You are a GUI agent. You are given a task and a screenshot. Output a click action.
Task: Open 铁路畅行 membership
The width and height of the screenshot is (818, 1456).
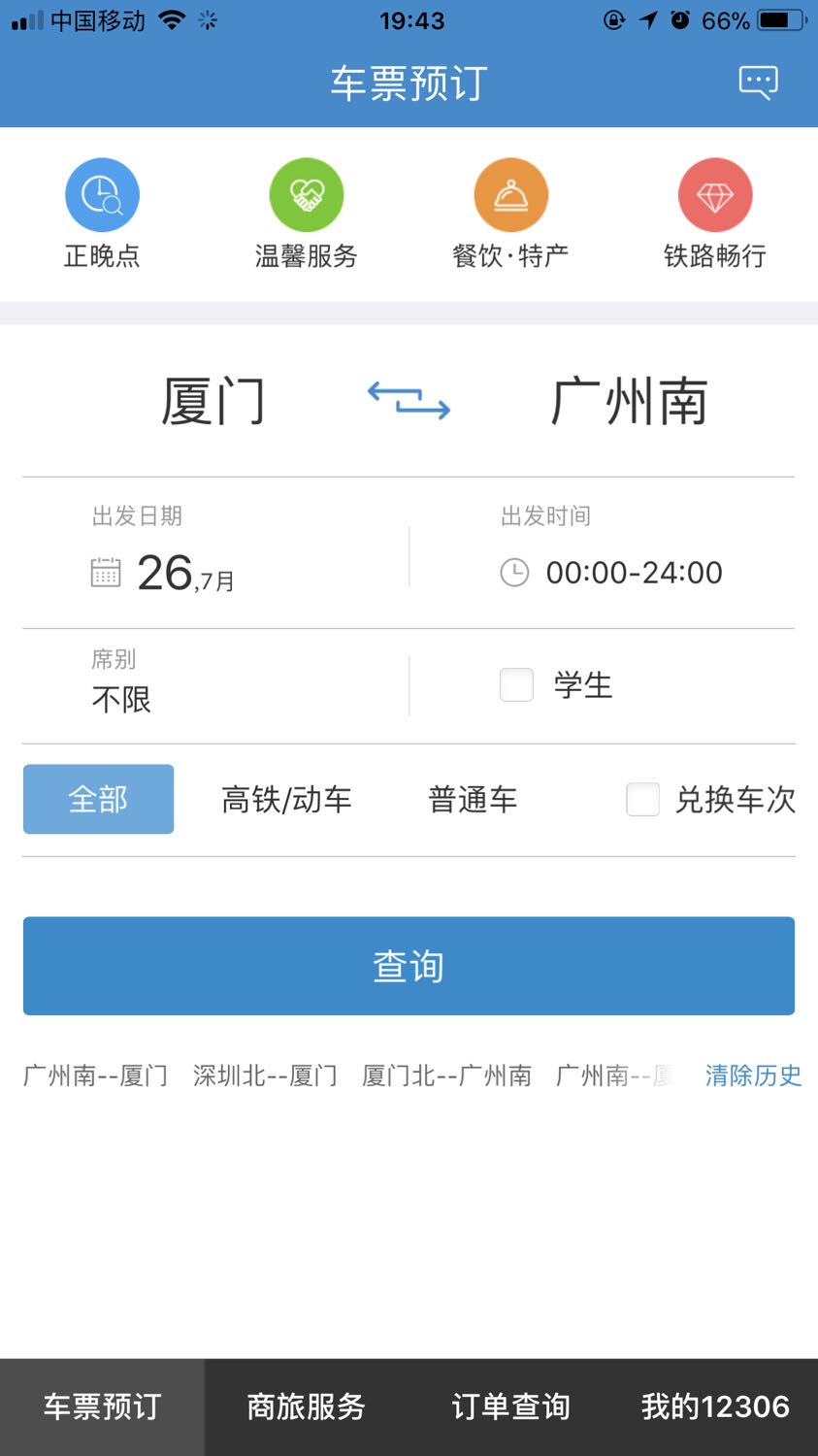click(715, 214)
